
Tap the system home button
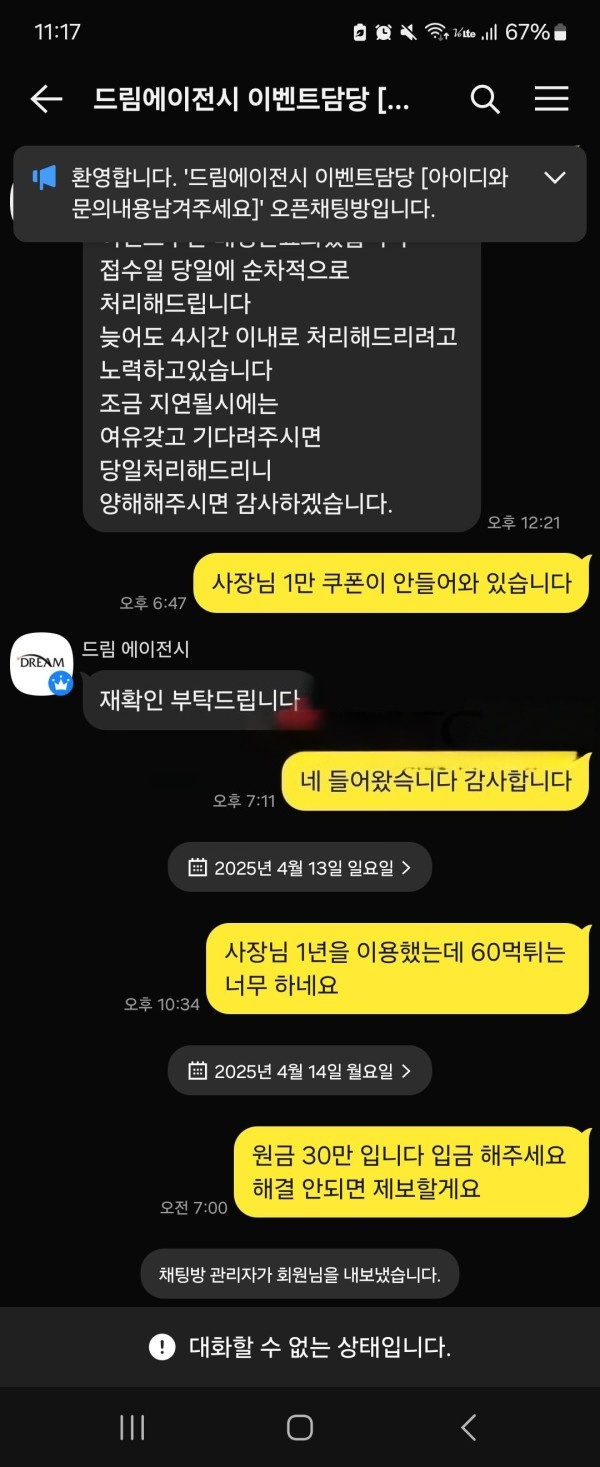pyautogui.click(x=300, y=1427)
